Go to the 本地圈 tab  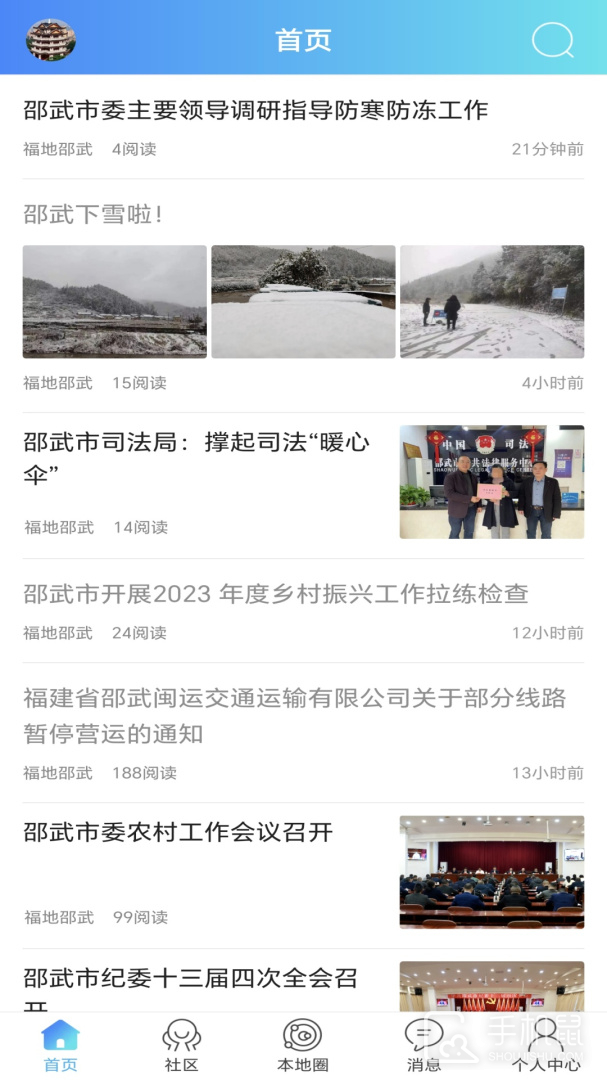click(302, 1045)
